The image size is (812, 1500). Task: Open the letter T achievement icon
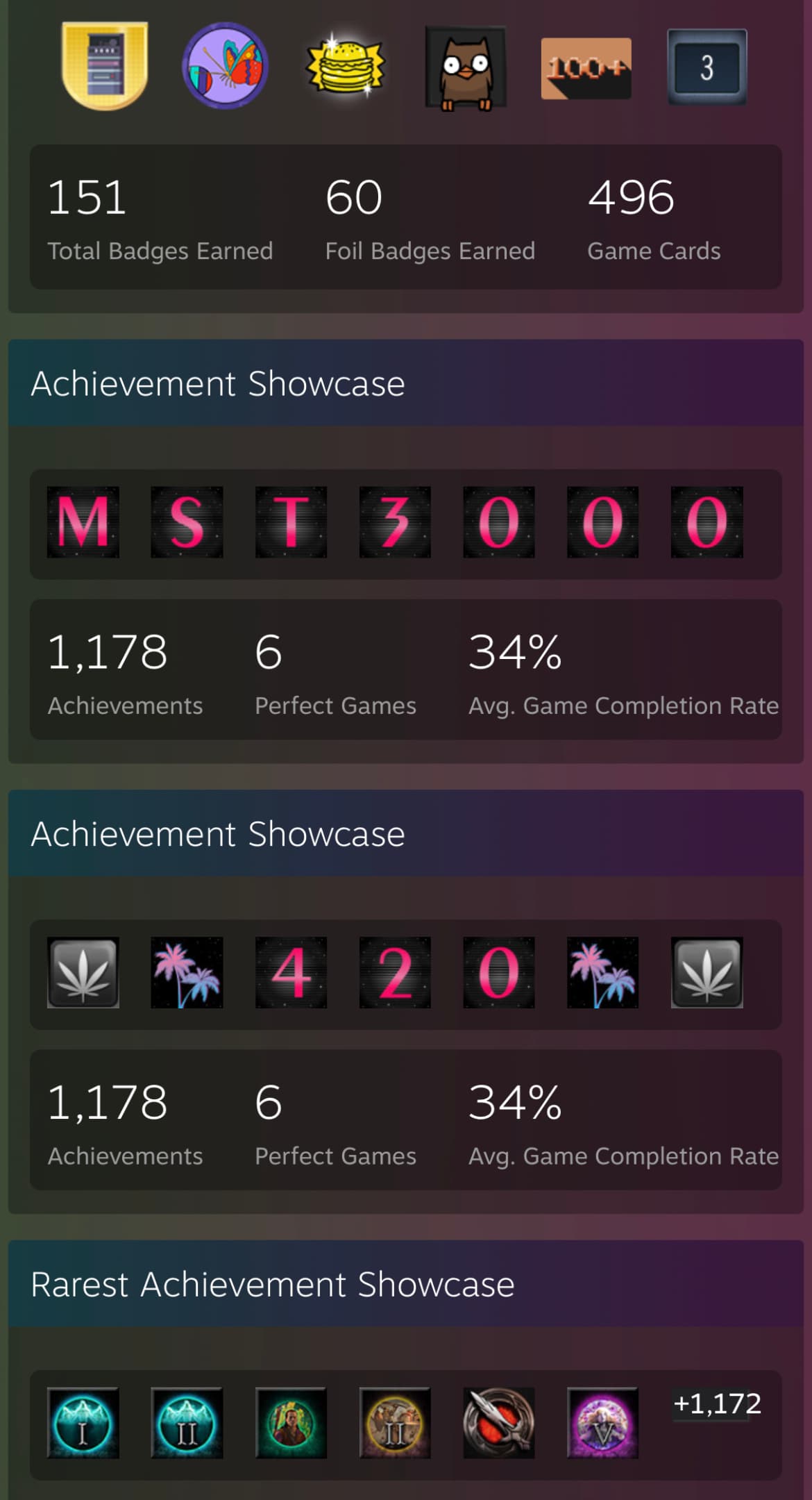(291, 522)
